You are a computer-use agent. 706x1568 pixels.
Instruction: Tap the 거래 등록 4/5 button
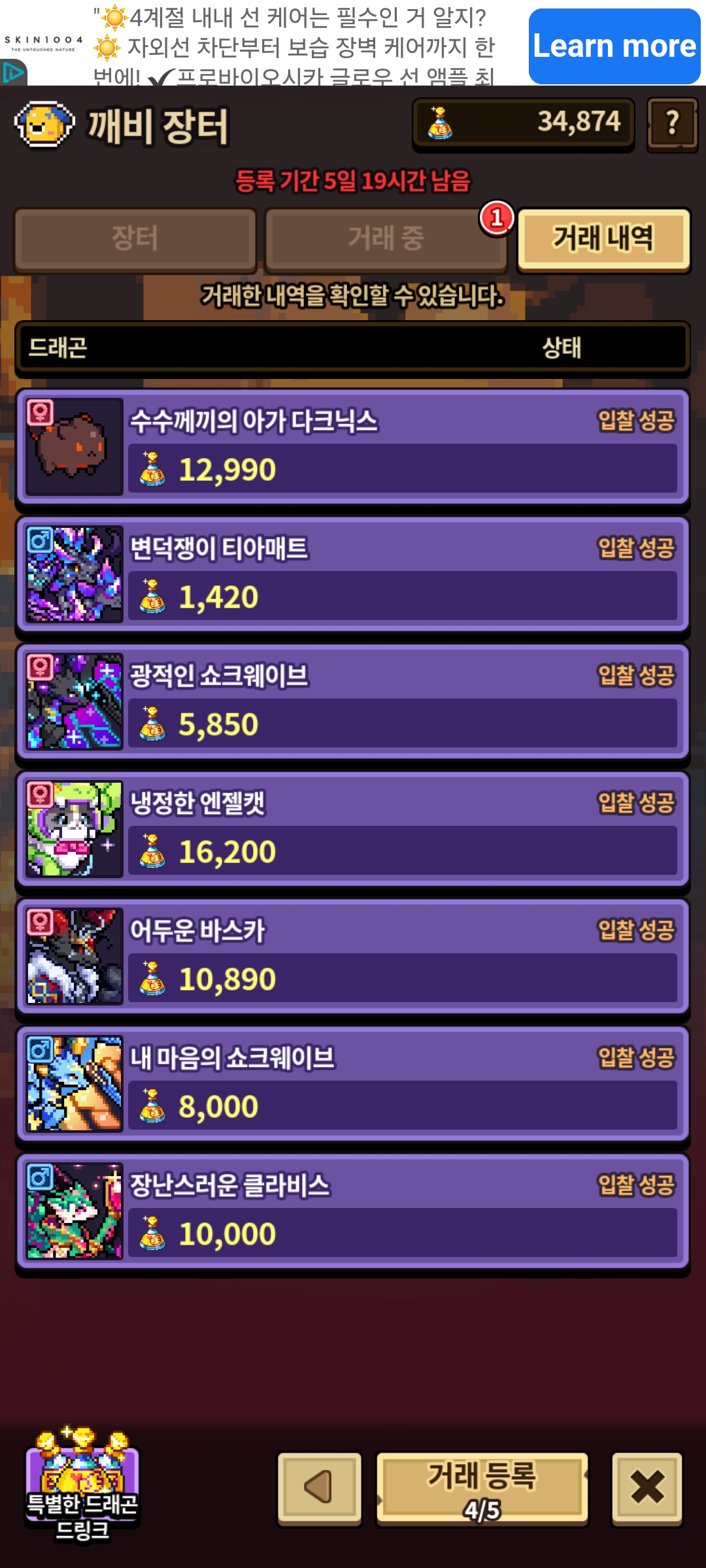coord(482,1488)
